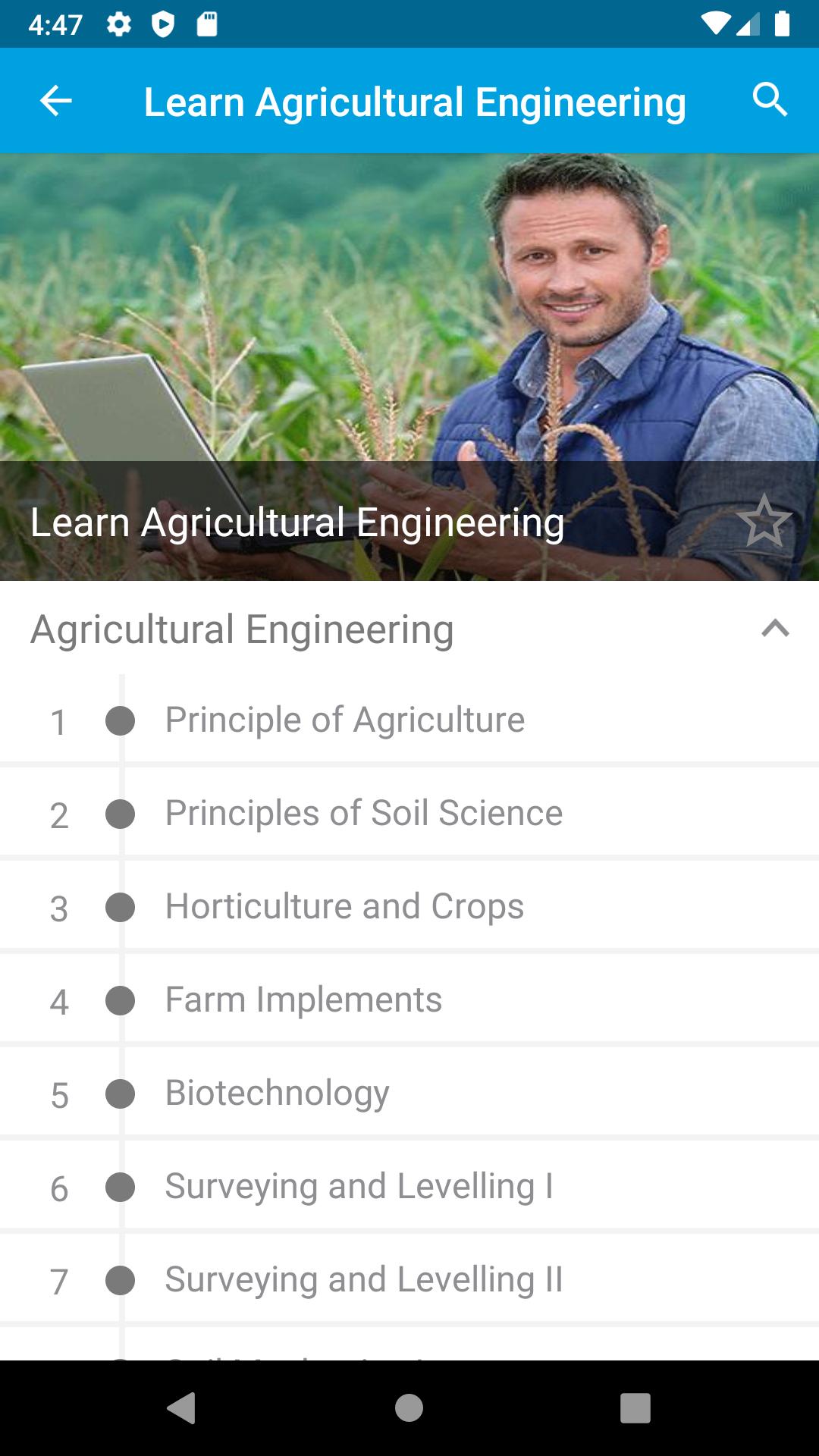This screenshot has height=1456, width=819.
Task: Tap the bullet beside Surveying and Levelling I
Action: coord(121,1185)
